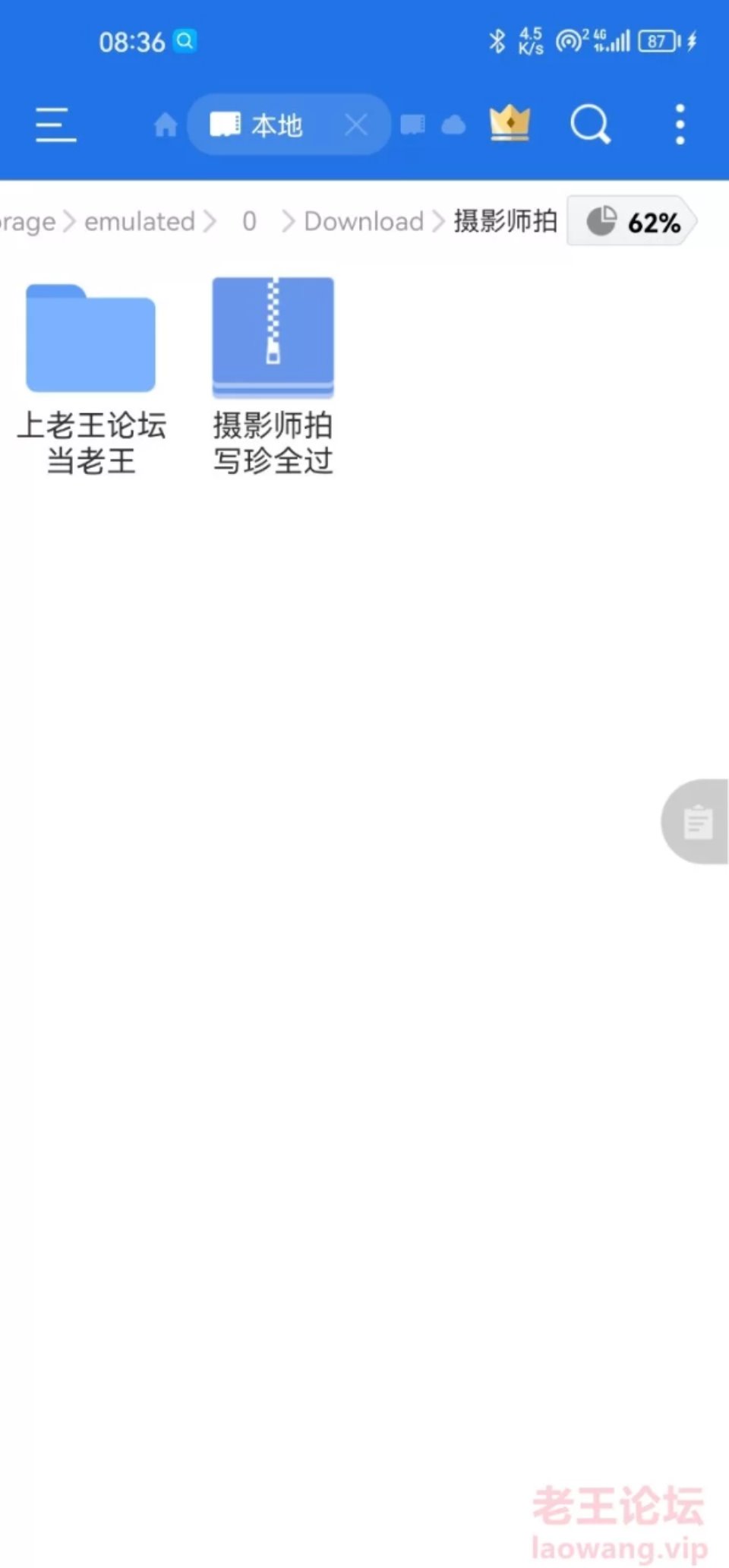This screenshot has width=729, height=1568.
Task: Open the cloud storage icon
Action: click(453, 125)
